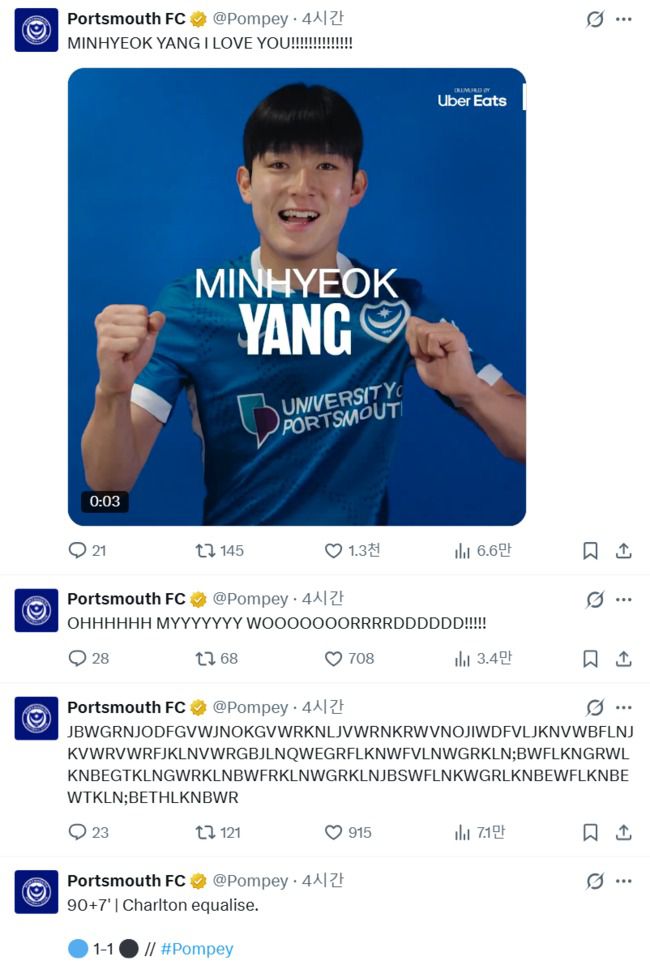Open the #Pompey hashtag link

197,949
